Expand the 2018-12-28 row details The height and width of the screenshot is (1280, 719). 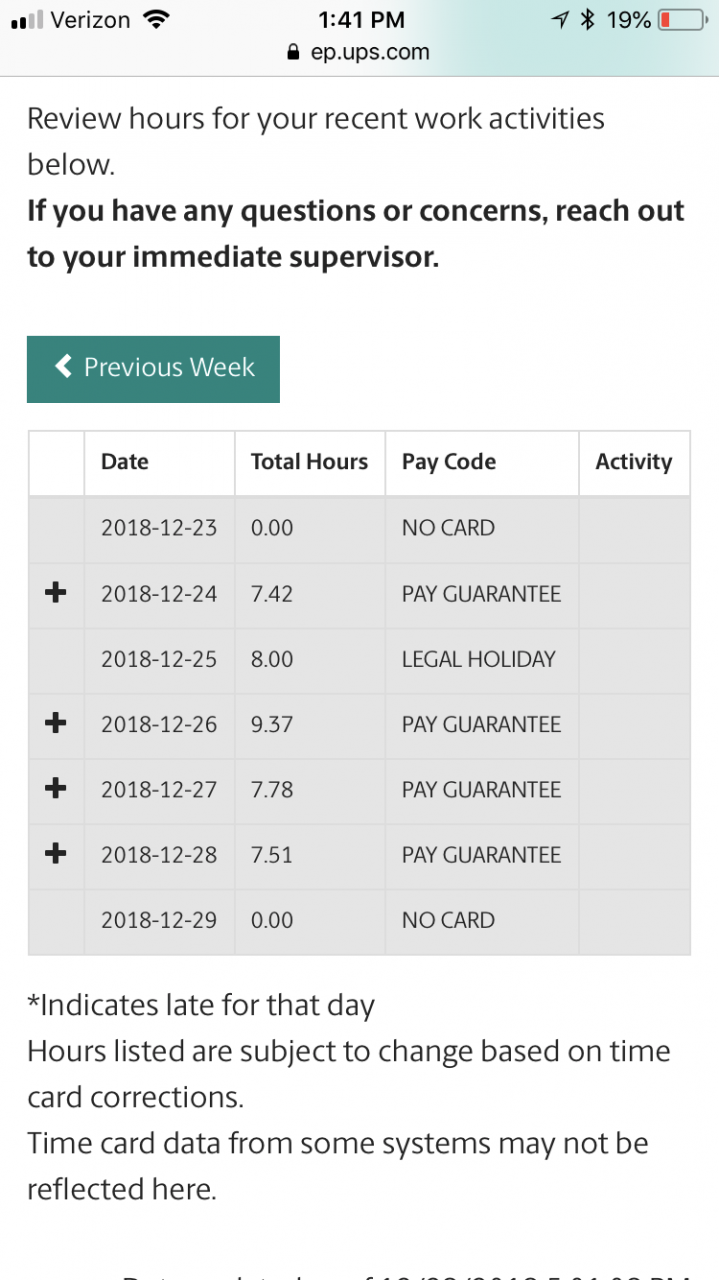[x=57, y=854]
